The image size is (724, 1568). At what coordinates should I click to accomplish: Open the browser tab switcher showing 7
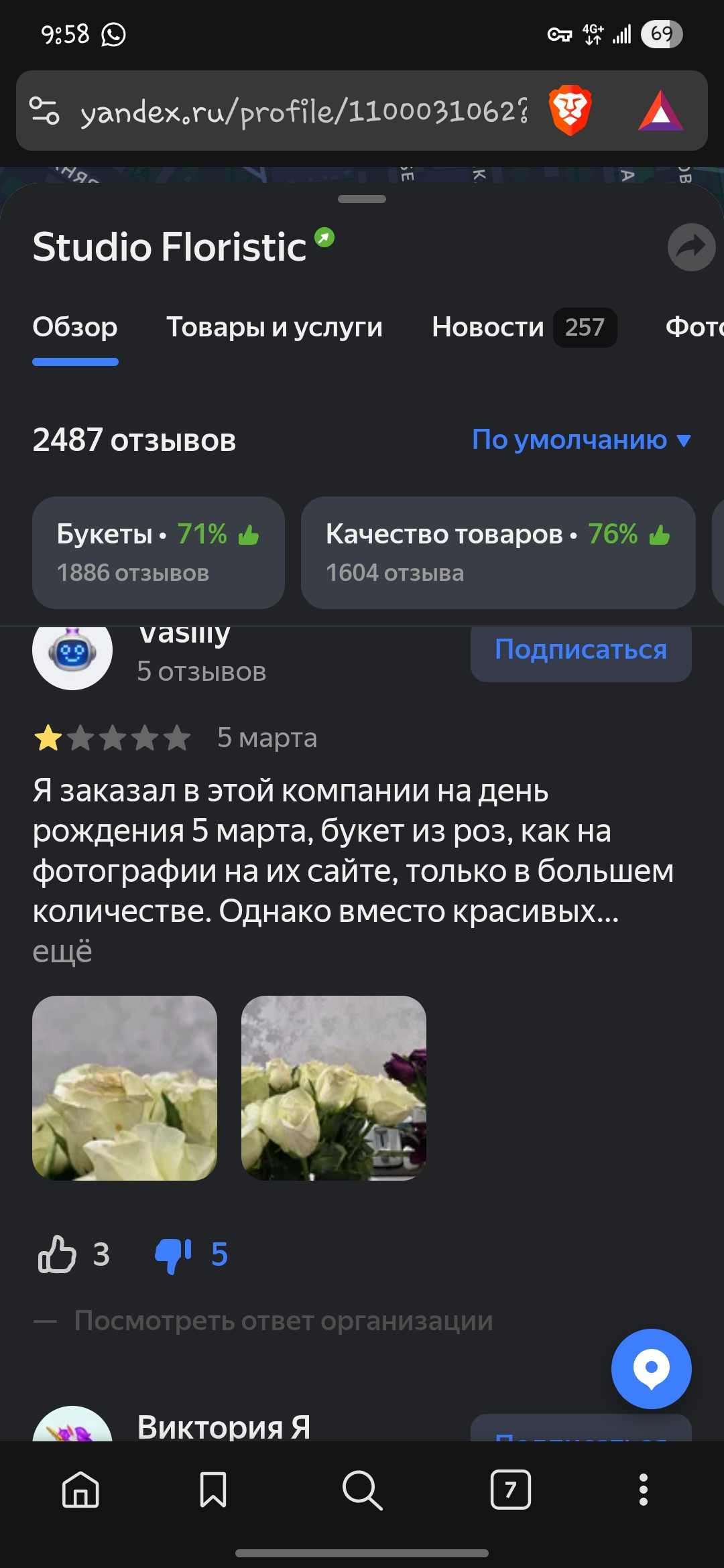coord(510,1490)
